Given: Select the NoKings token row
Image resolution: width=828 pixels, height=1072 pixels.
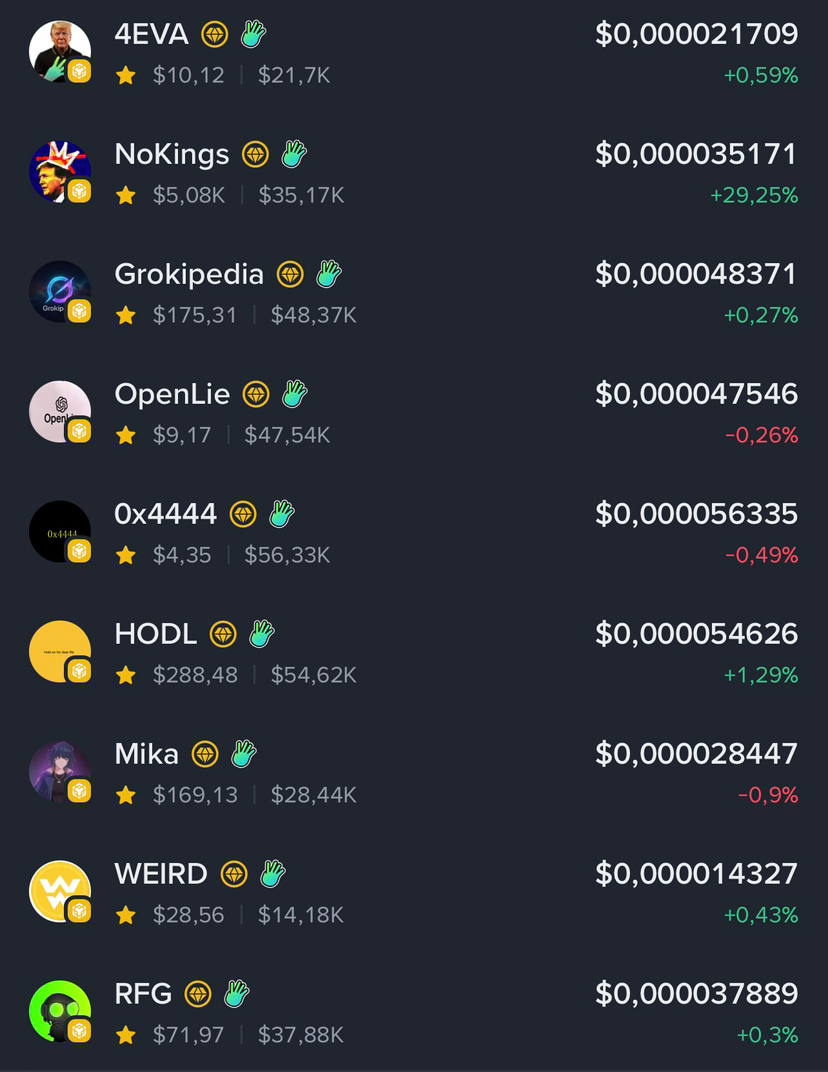Looking at the screenshot, I should click(171, 155).
